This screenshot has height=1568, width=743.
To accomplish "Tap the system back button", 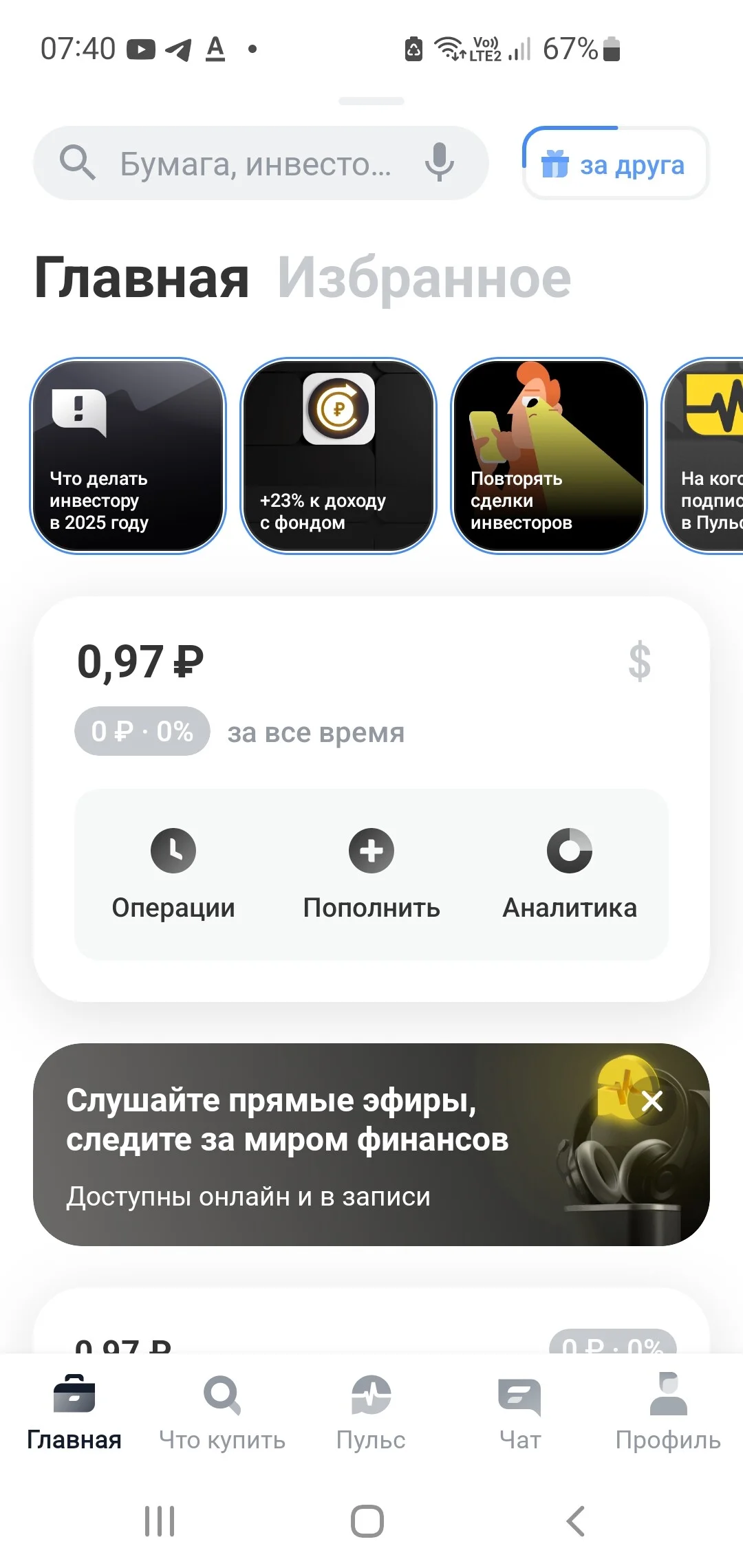I will click(x=576, y=1521).
